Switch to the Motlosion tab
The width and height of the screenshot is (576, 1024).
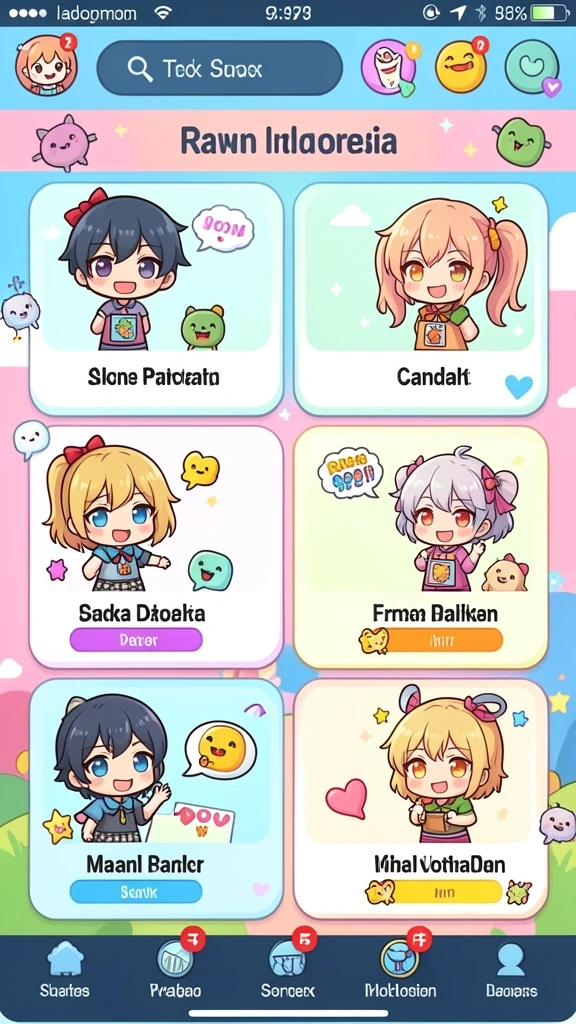[400, 970]
